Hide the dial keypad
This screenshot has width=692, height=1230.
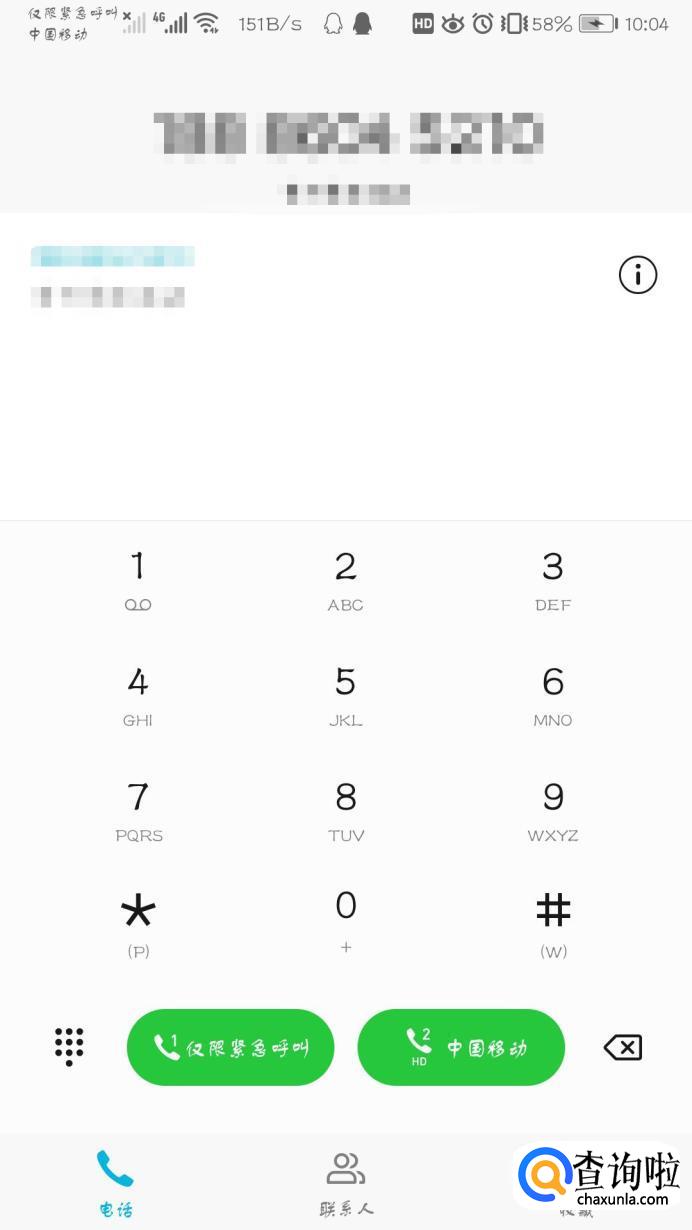(x=69, y=1046)
